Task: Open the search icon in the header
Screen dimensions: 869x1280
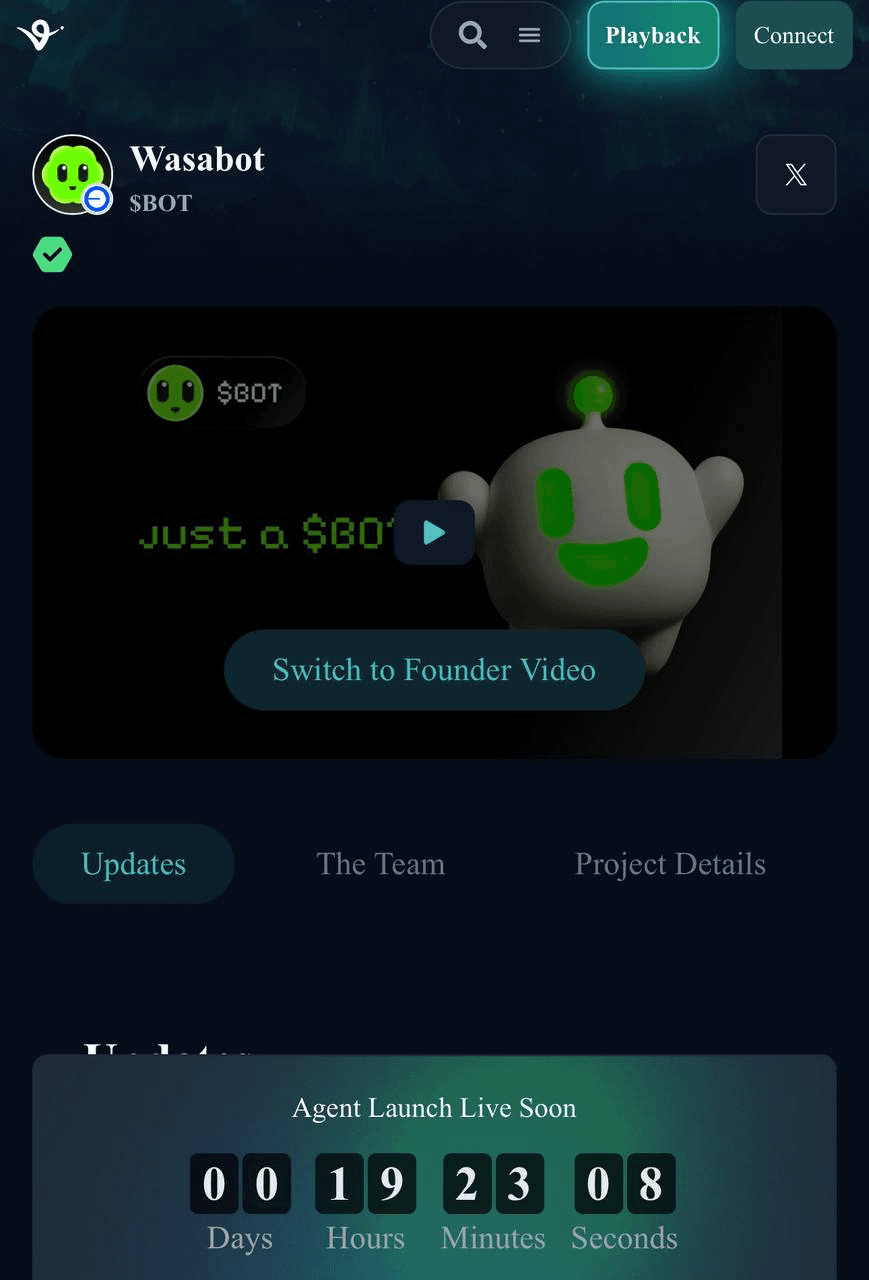Action: pos(472,36)
